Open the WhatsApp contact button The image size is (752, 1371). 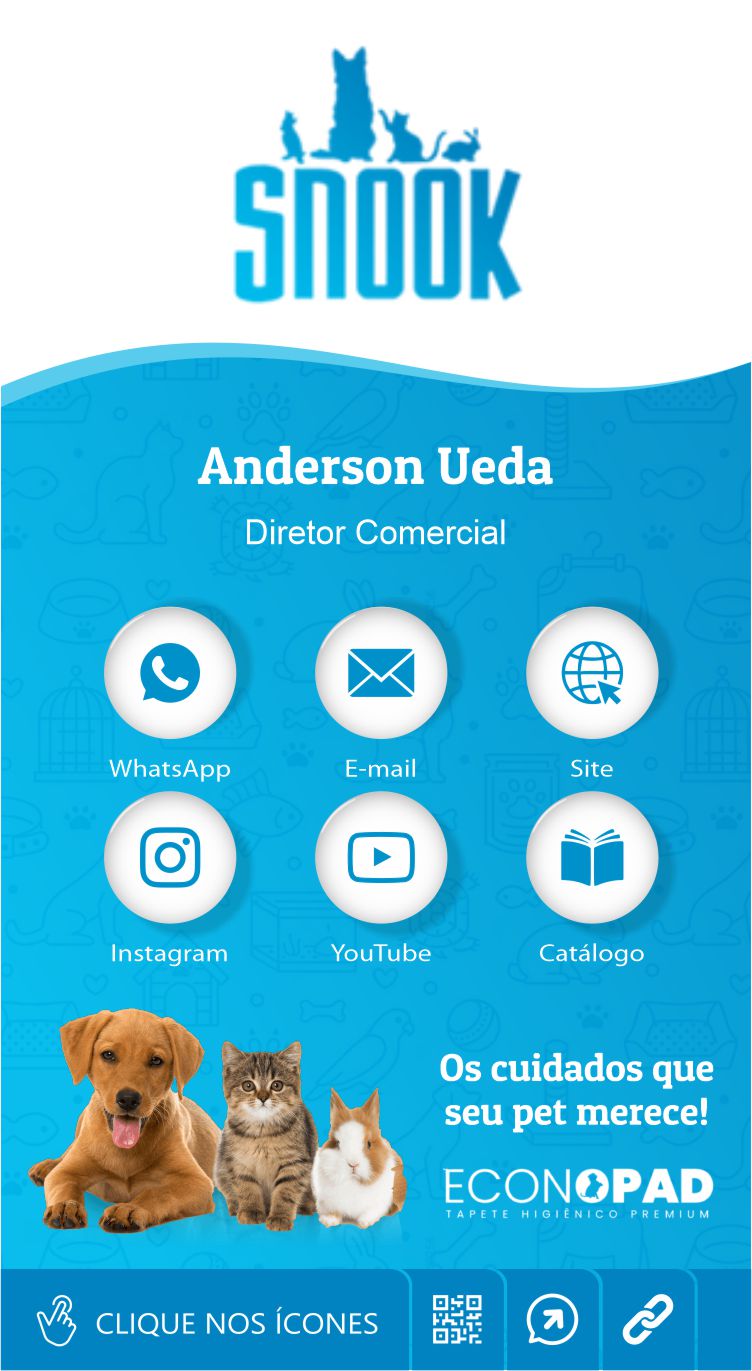(170, 672)
